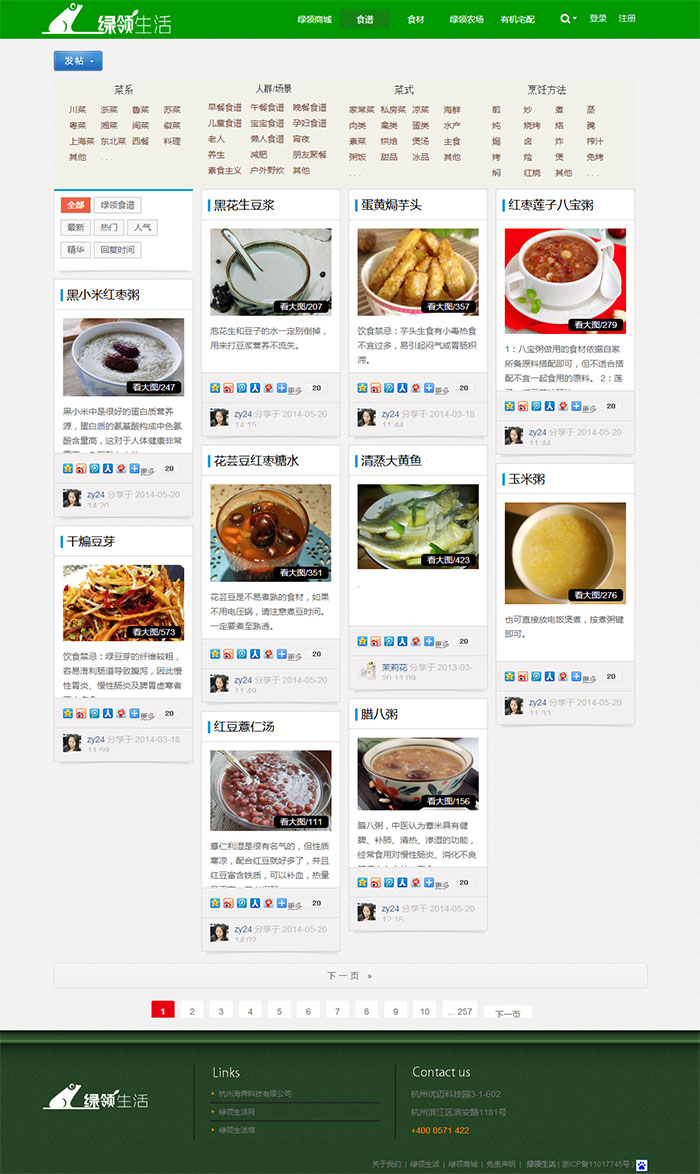Viewport: 700px width, 1174px height.
Task: Select the 精华 filter chip
Action: (76, 250)
